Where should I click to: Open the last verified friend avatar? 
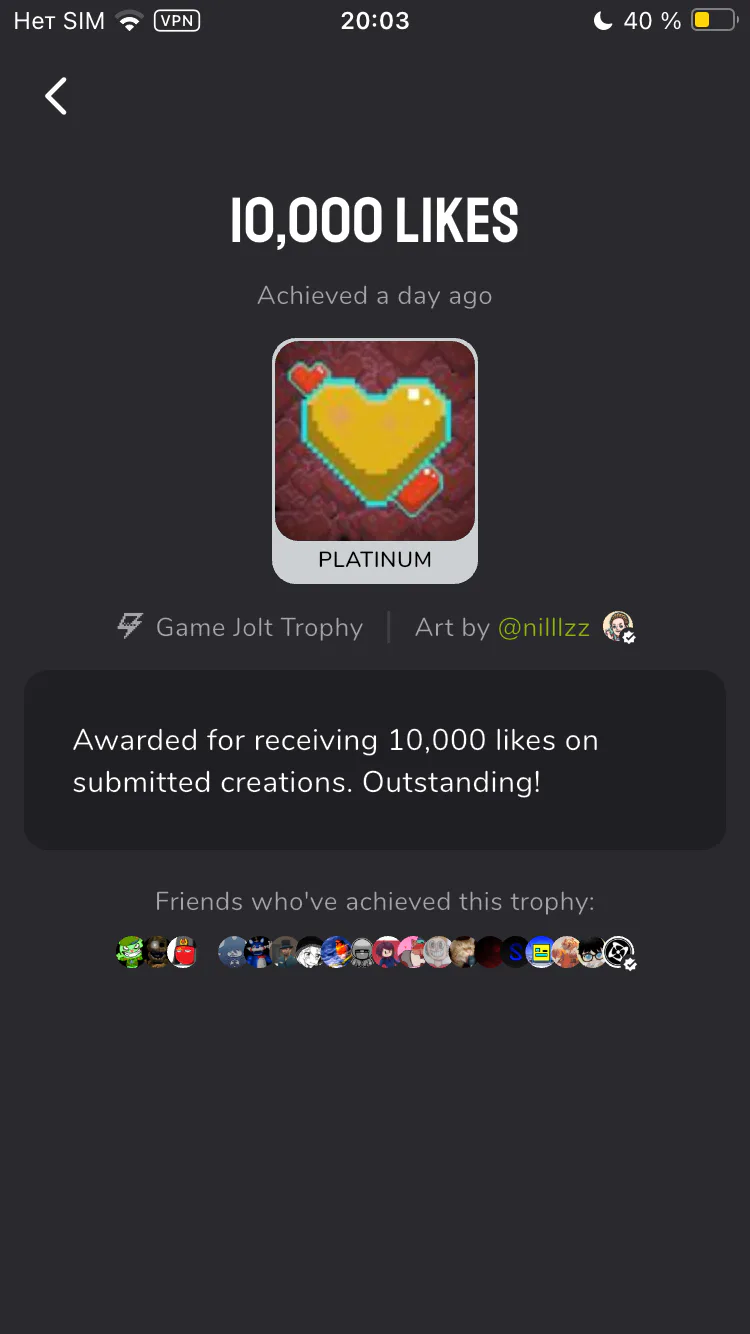(x=619, y=952)
